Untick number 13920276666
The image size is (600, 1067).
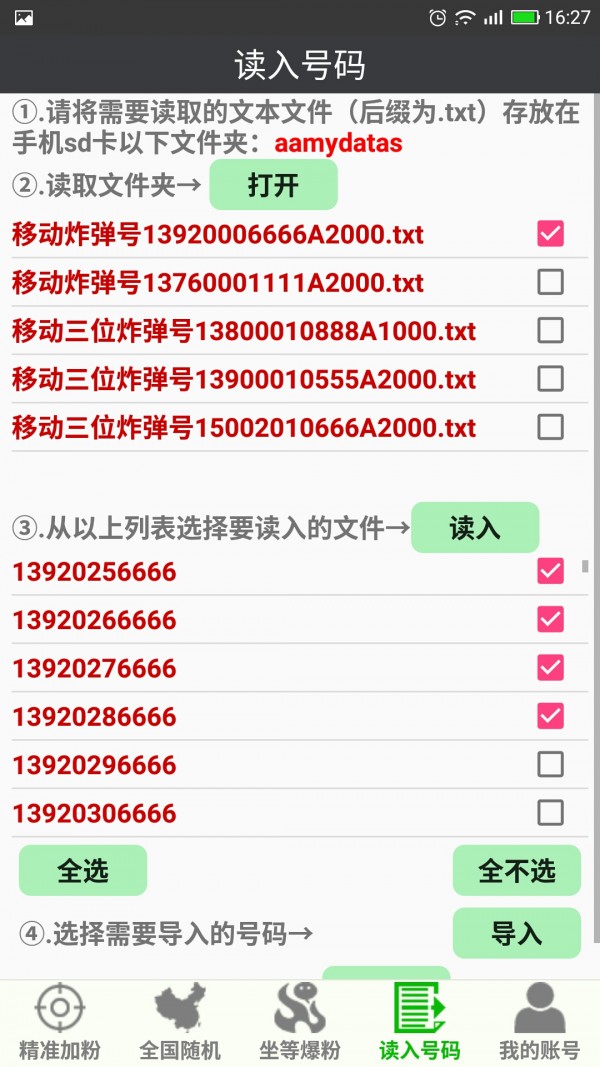550,667
